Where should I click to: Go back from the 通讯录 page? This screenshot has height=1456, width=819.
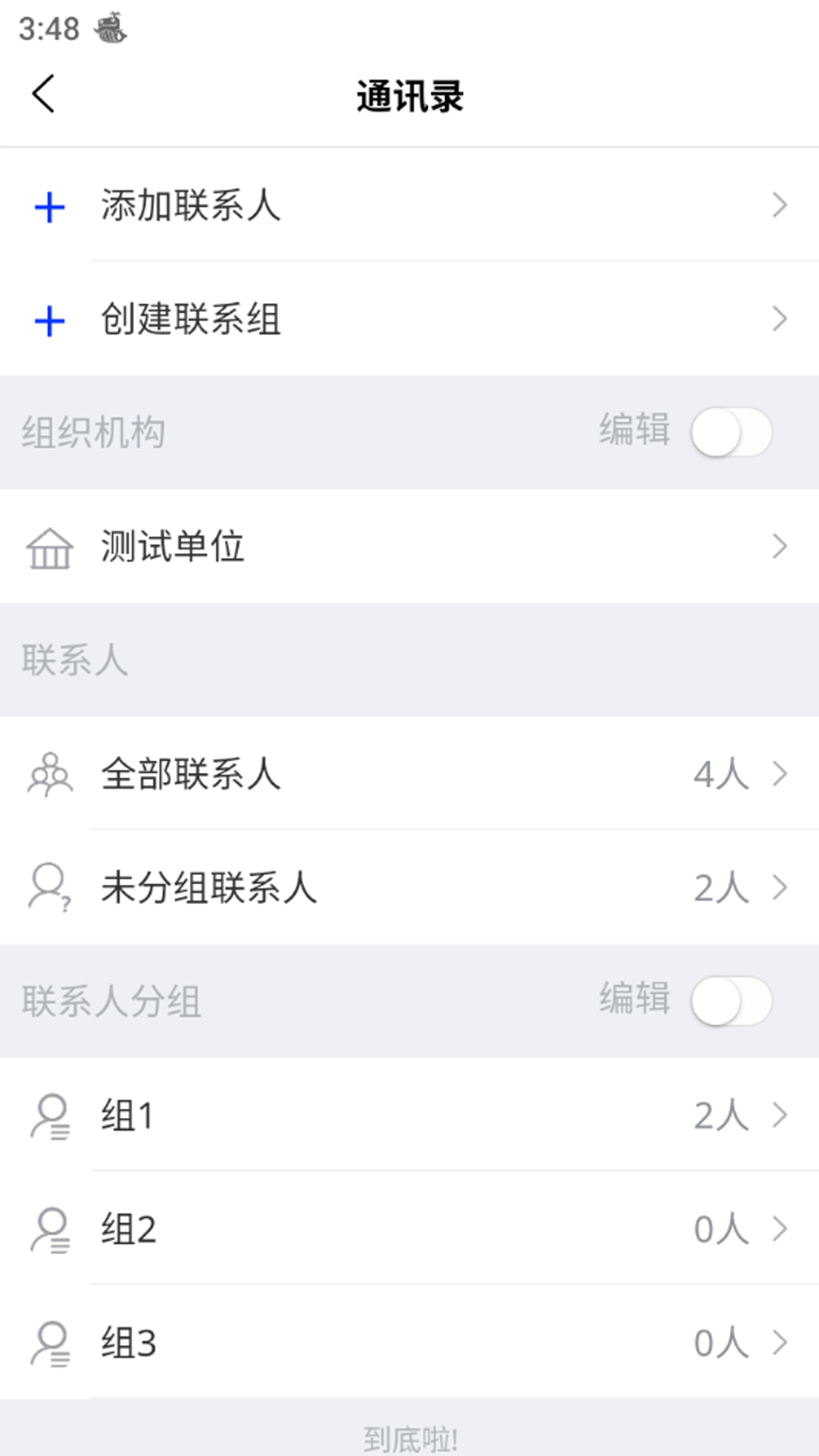44,94
